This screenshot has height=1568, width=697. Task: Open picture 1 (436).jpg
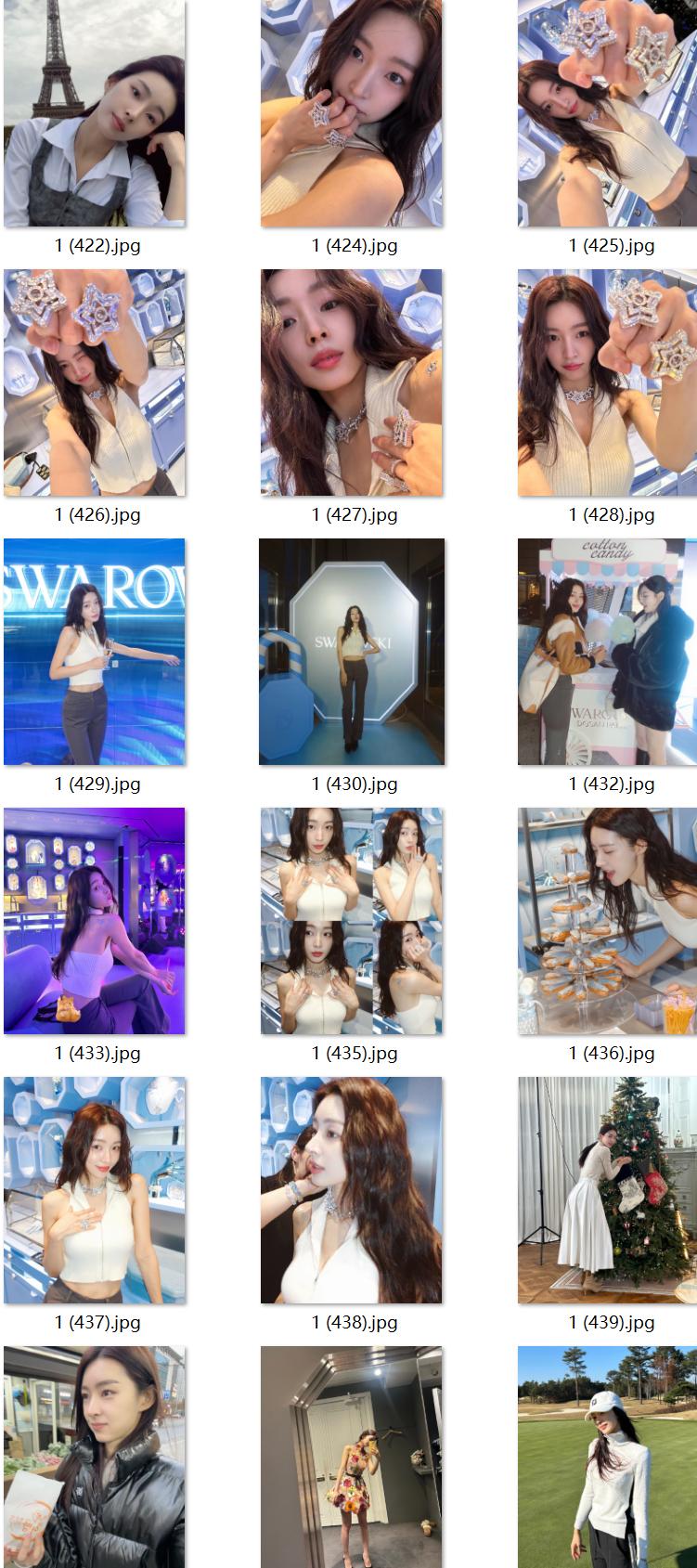(607, 921)
